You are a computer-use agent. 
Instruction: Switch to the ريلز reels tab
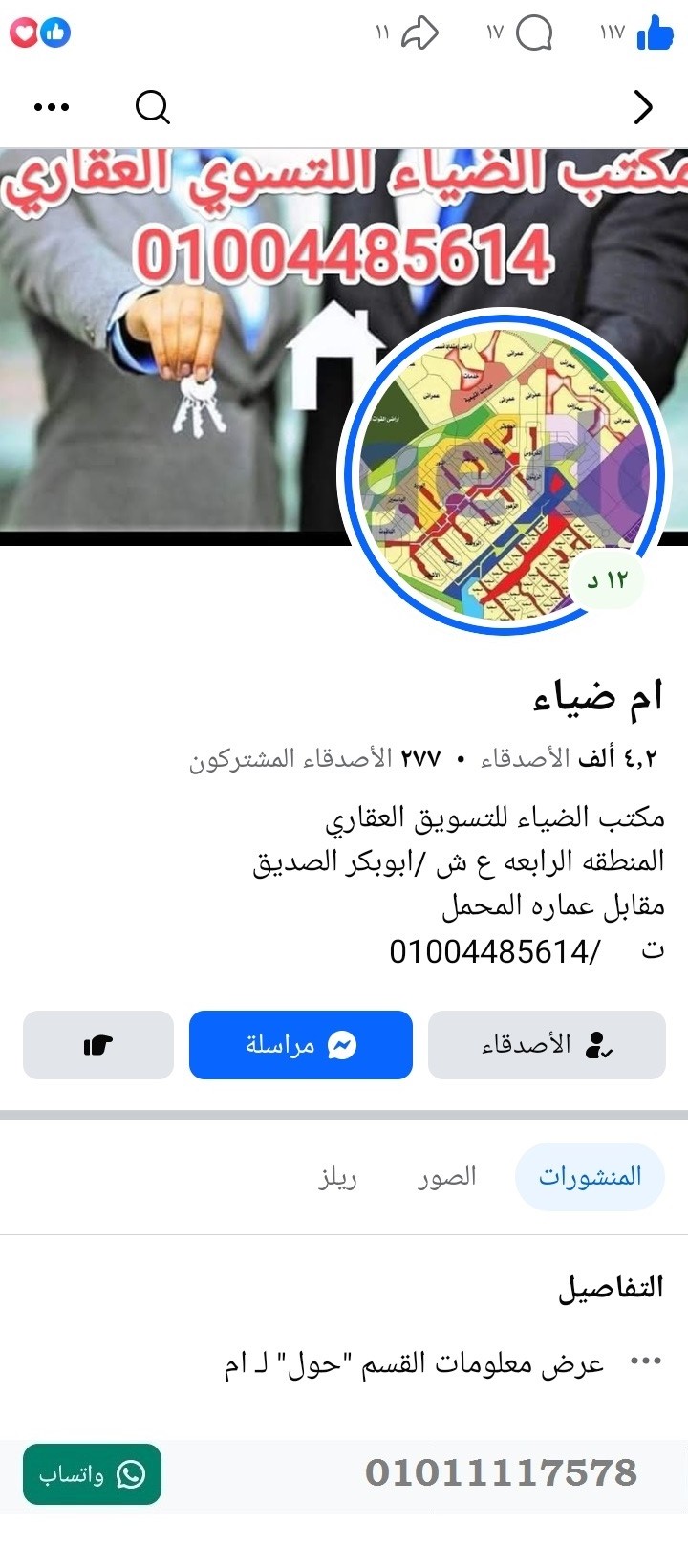click(335, 1178)
